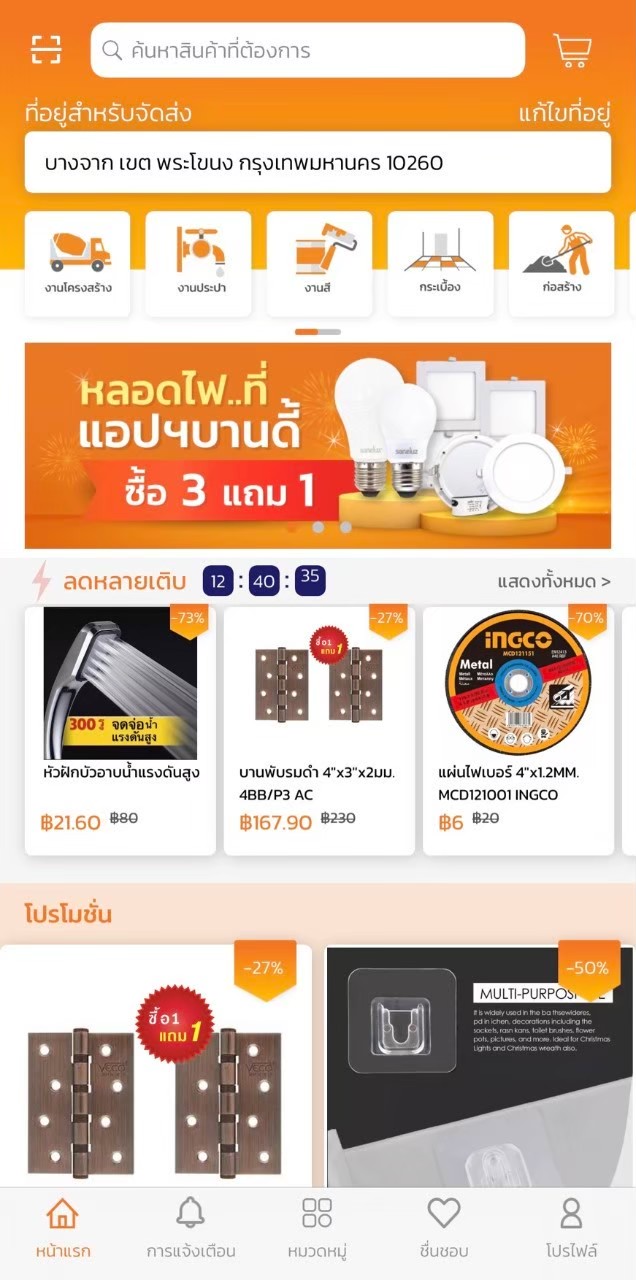Select the delivery address field บางจาก
This screenshot has height=1280, width=636.
click(317, 162)
